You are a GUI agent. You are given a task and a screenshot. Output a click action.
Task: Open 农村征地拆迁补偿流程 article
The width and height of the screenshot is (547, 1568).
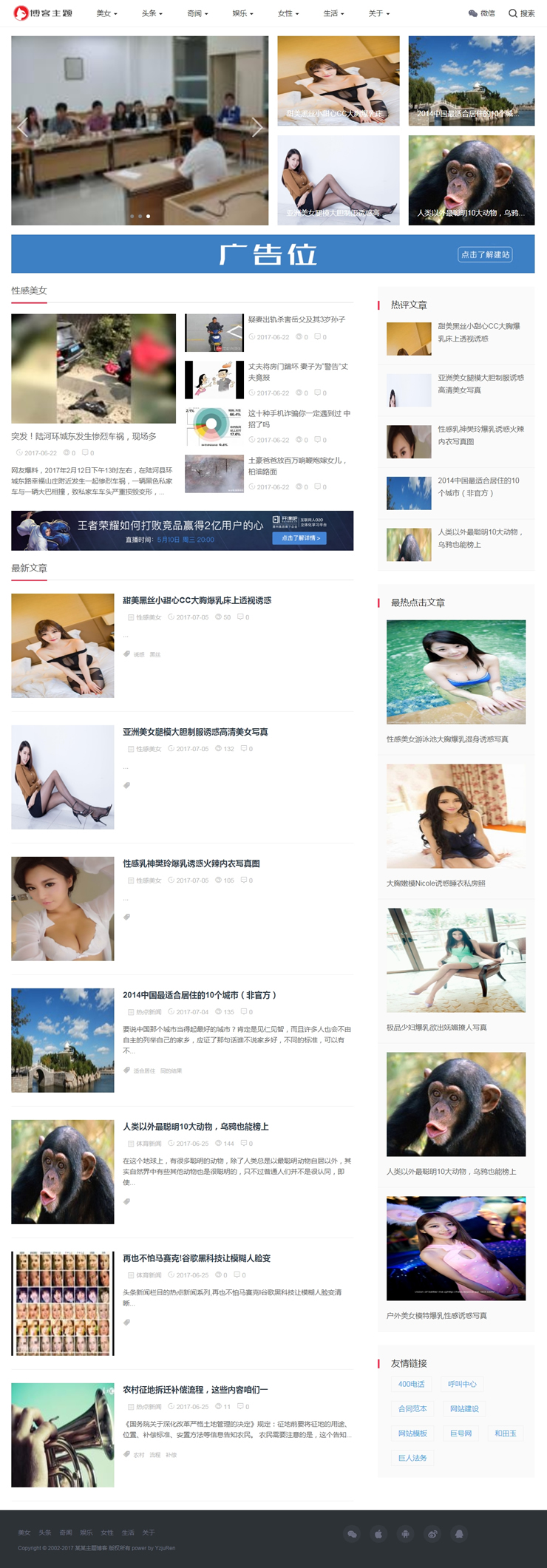click(x=195, y=1390)
